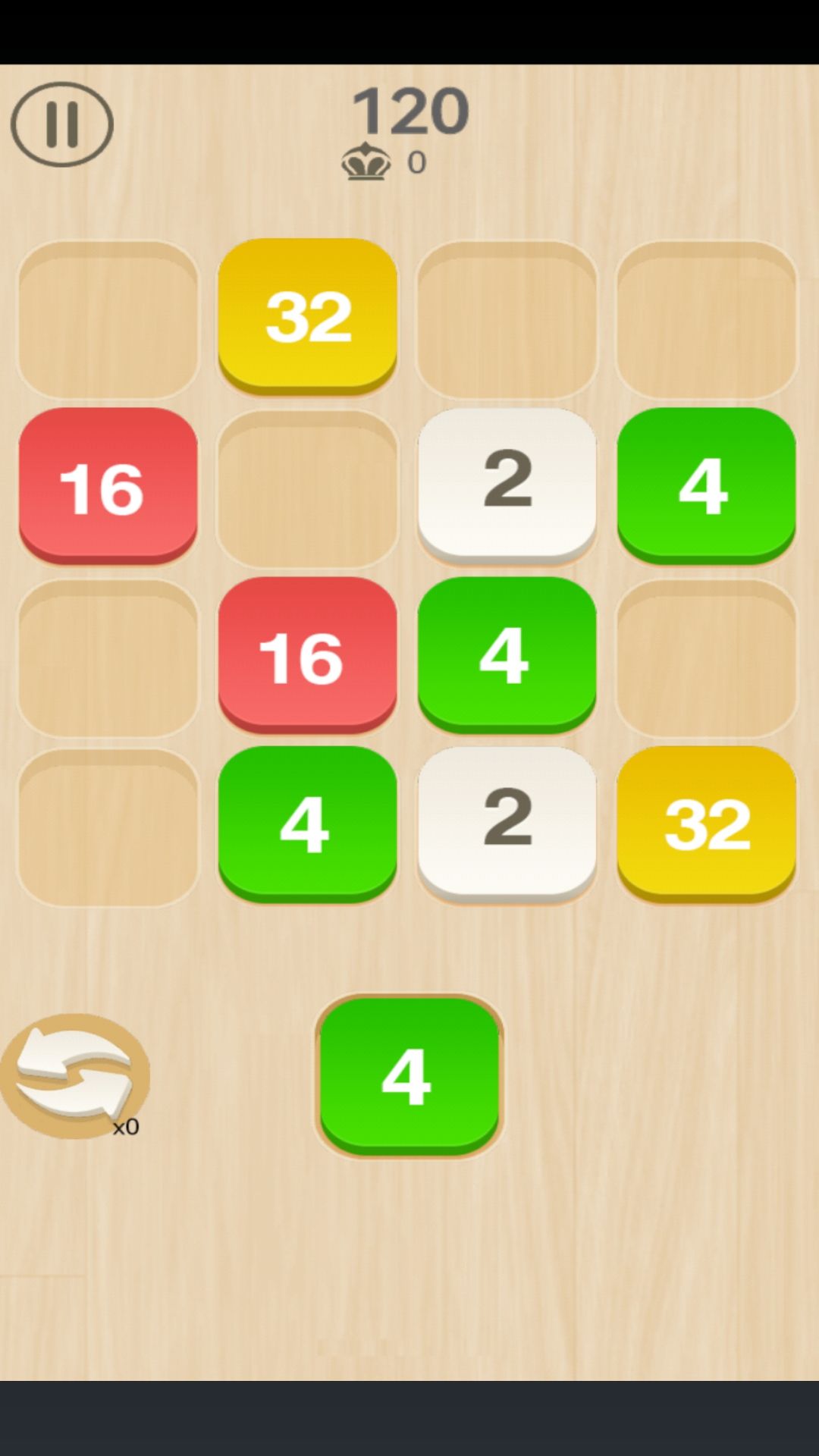Select the green 4 tile waiting below the board
819x1456 pixels.
(409, 1075)
